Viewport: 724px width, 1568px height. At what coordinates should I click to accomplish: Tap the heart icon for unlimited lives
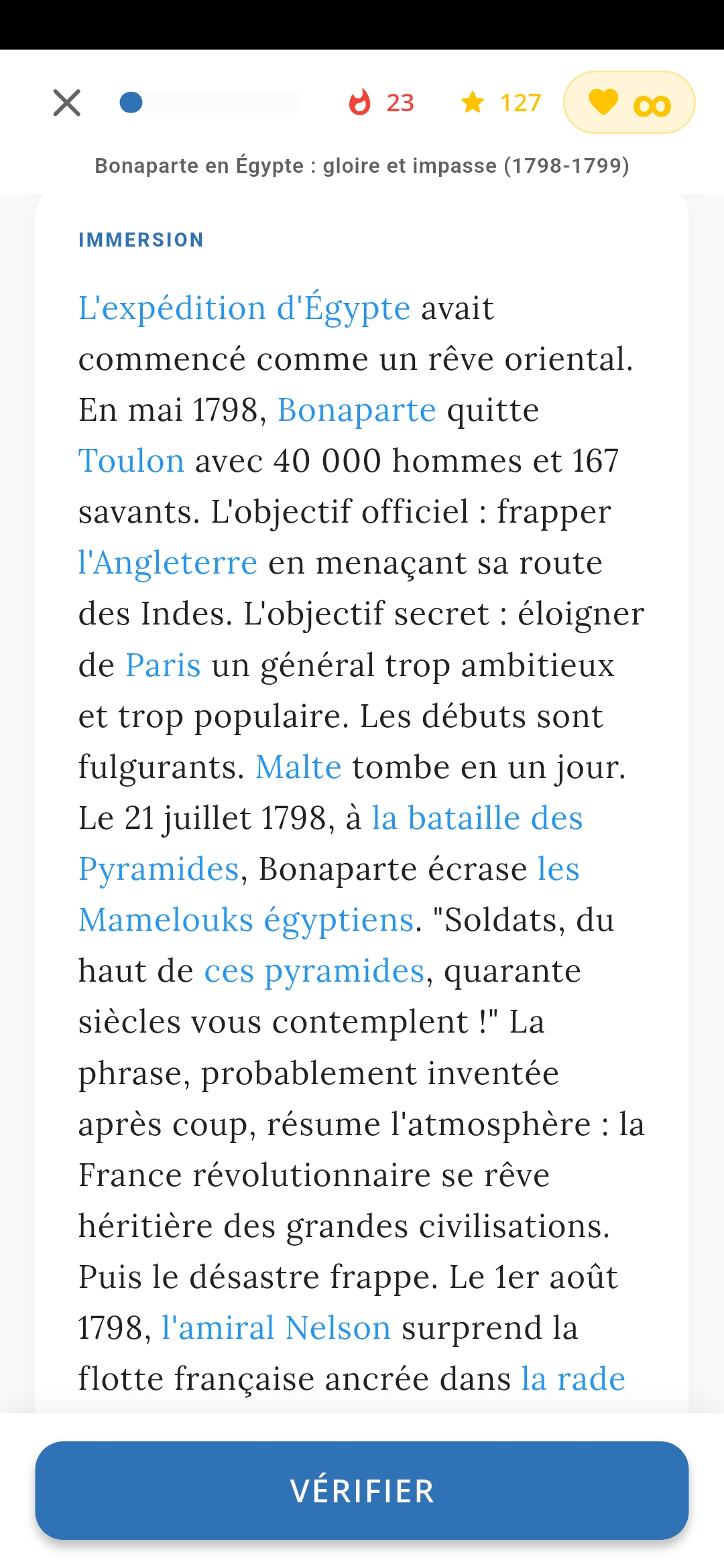pyautogui.click(x=603, y=103)
